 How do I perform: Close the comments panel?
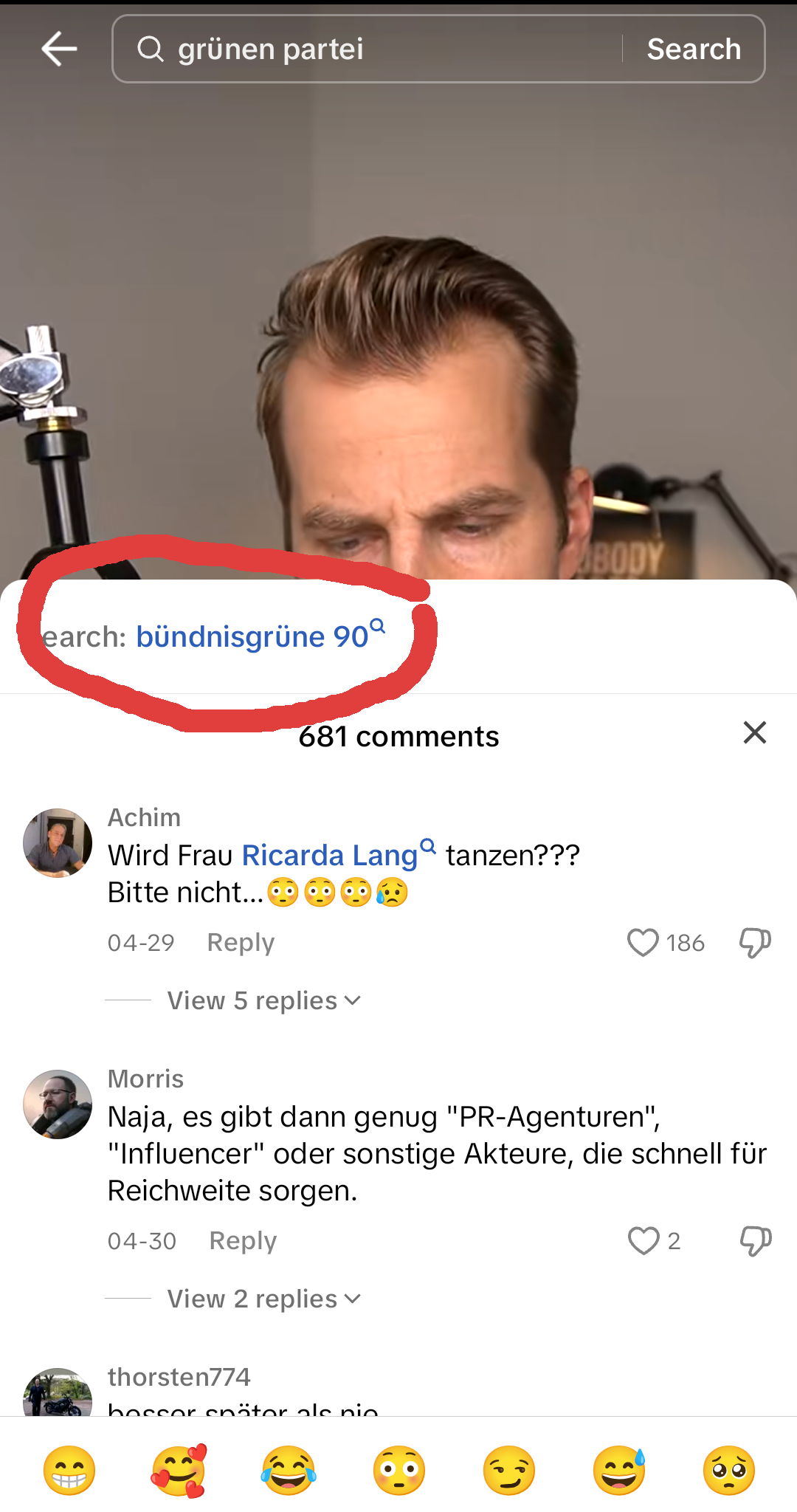[x=755, y=733]
